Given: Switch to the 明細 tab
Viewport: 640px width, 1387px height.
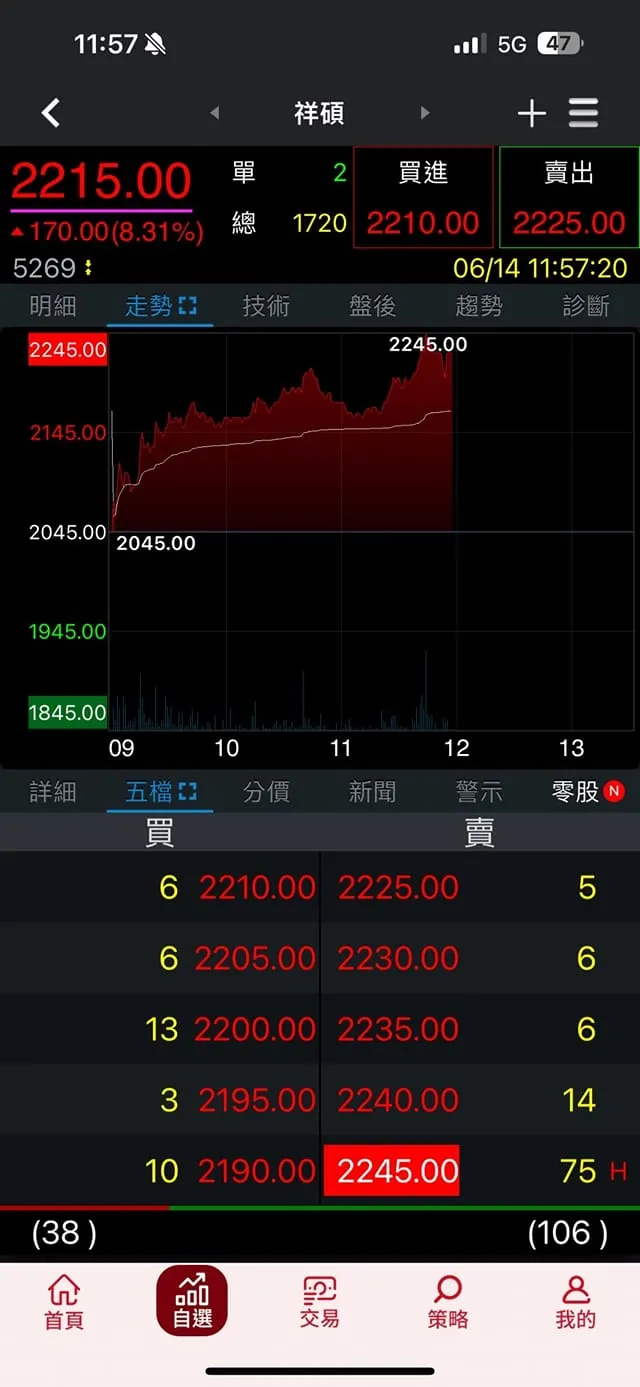Looking at the screenshot, I should 53,306.
